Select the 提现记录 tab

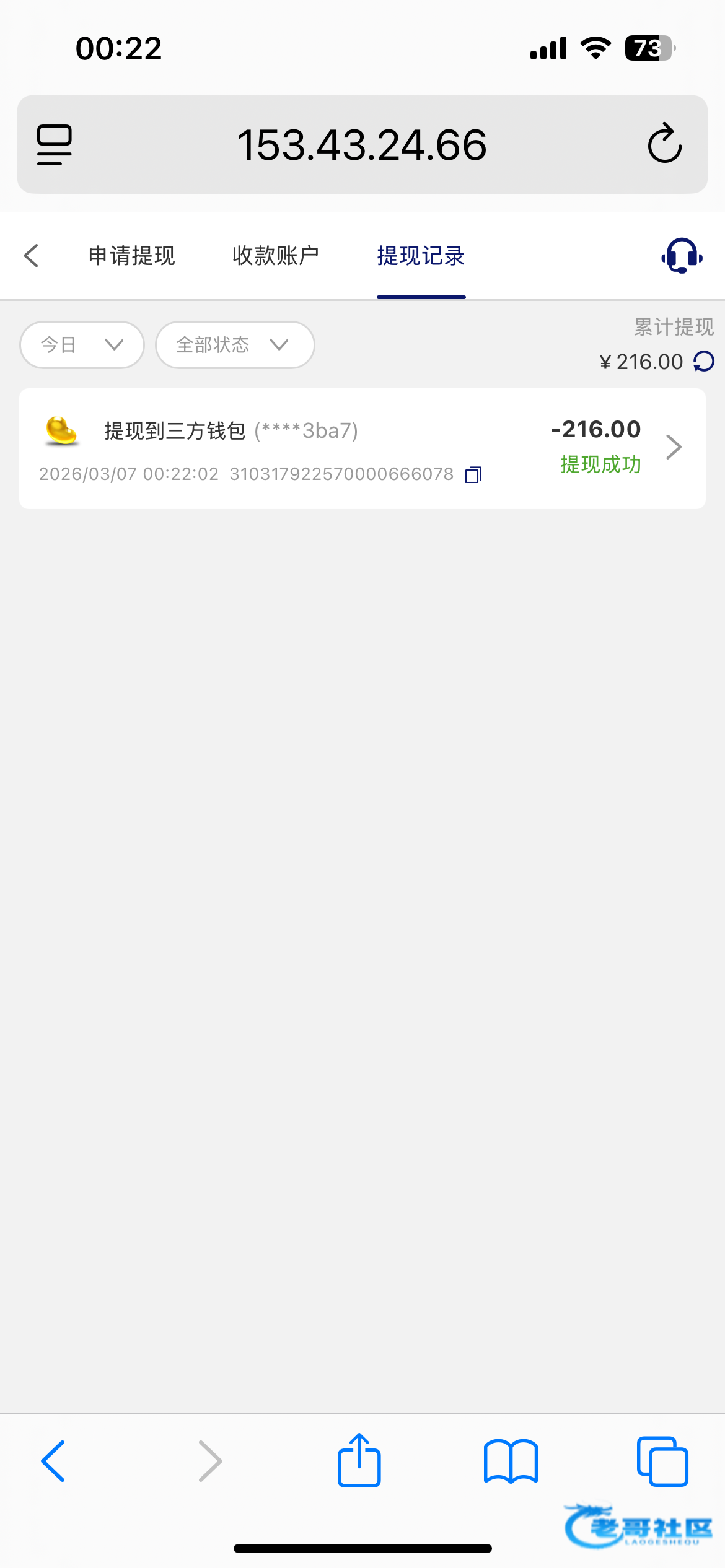pyautogui.click(x=421, y=256)
